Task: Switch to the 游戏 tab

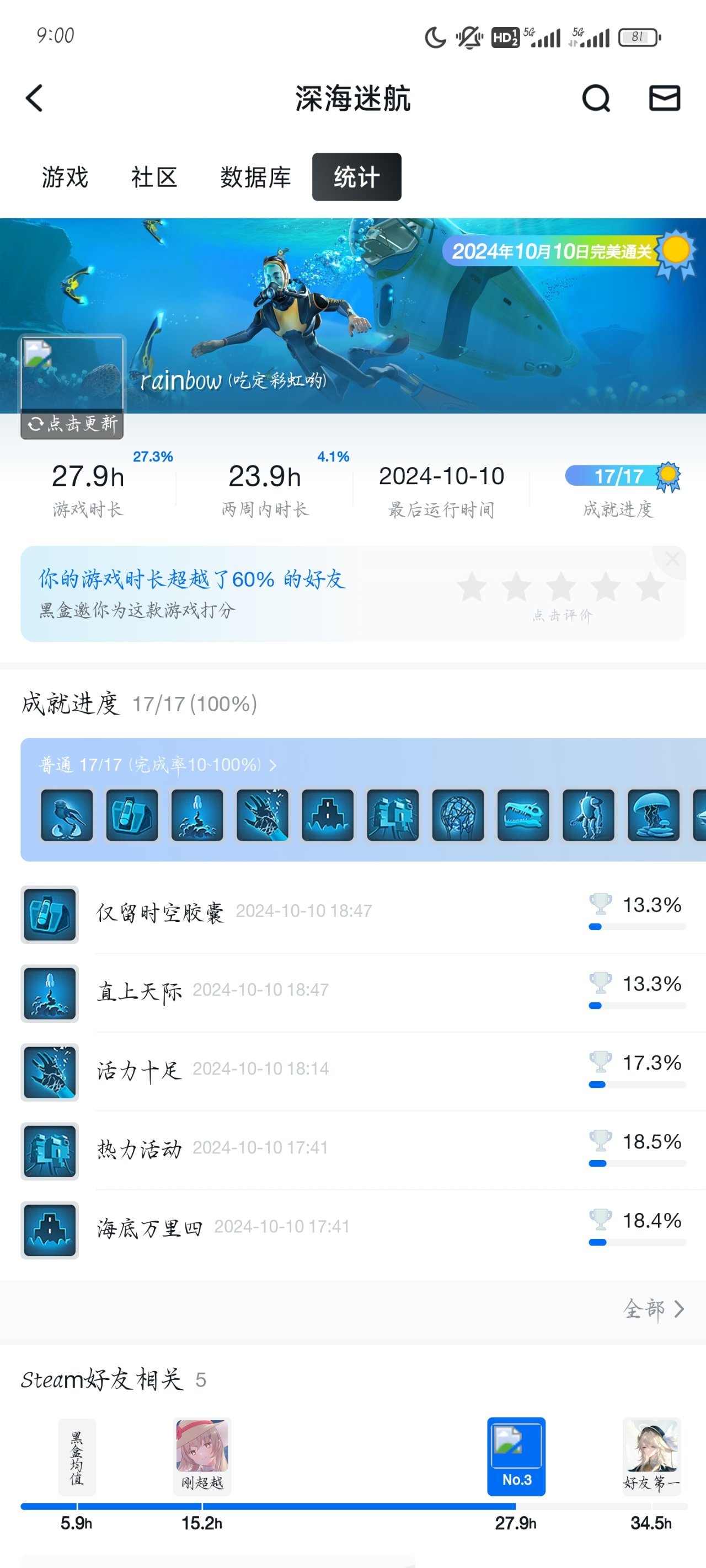Action: pyautogui.click(x=65, y=177)
